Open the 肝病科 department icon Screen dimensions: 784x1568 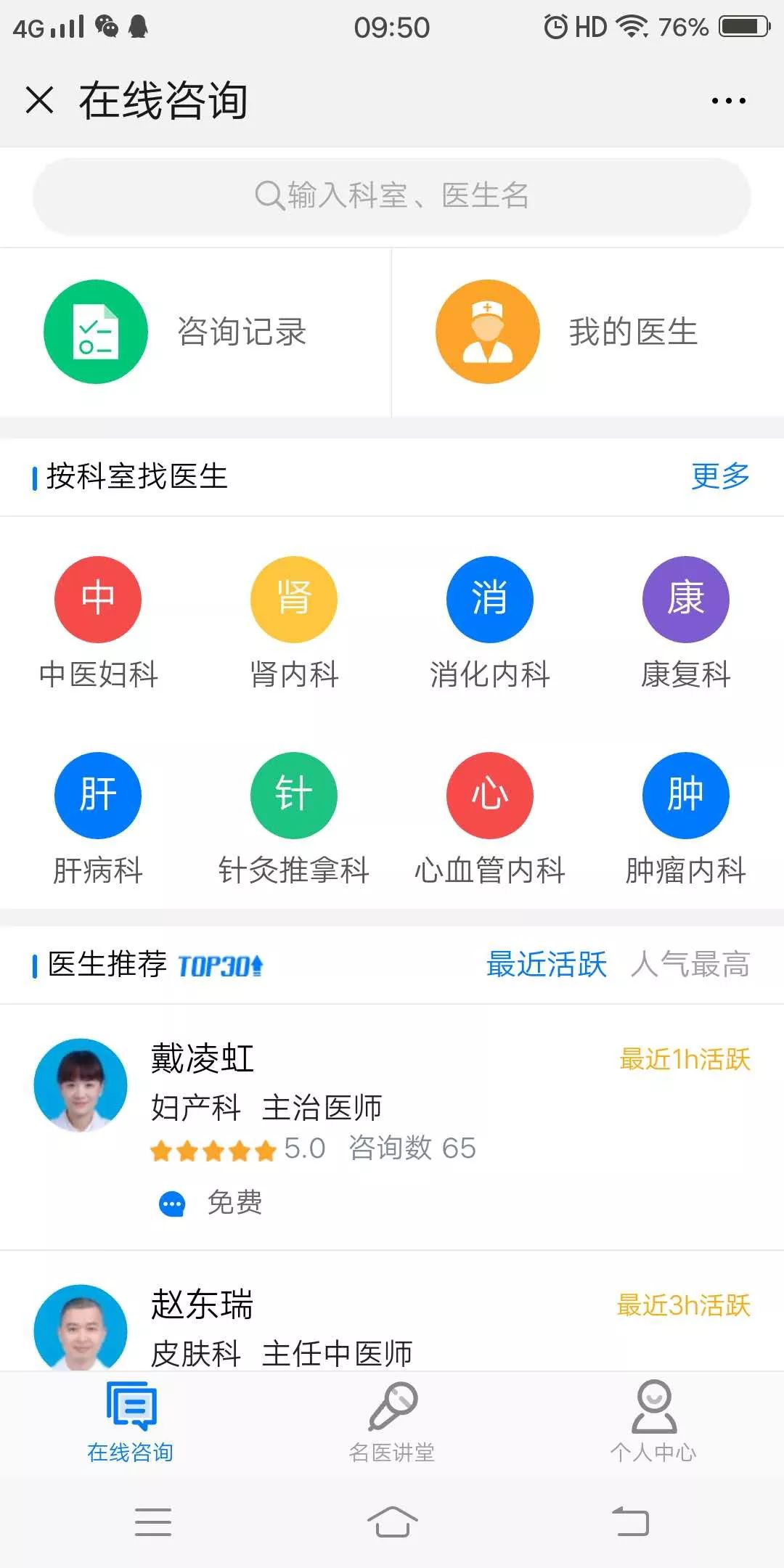coord(97,794)
